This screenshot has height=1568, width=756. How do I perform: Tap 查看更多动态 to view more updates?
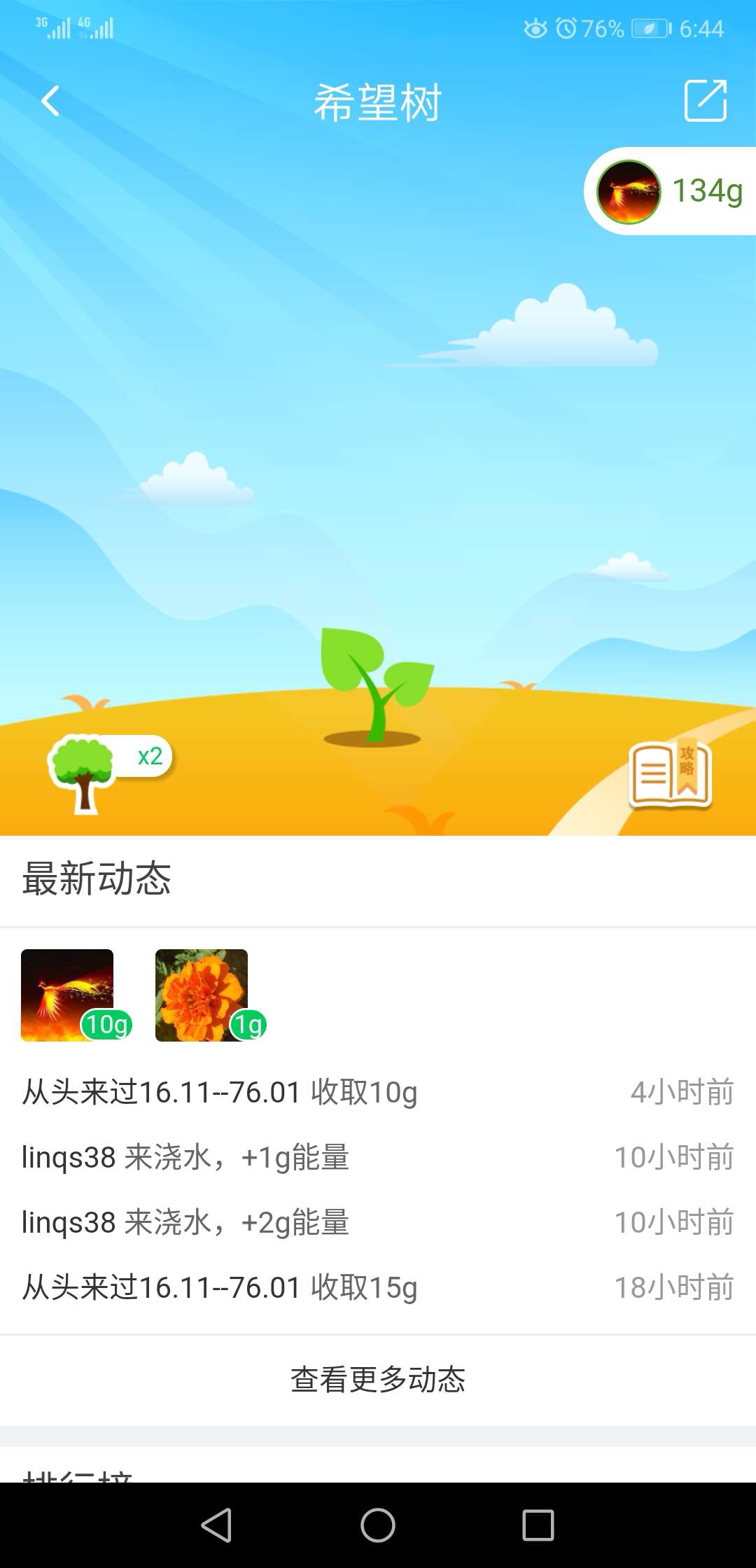click(378, 1380)
